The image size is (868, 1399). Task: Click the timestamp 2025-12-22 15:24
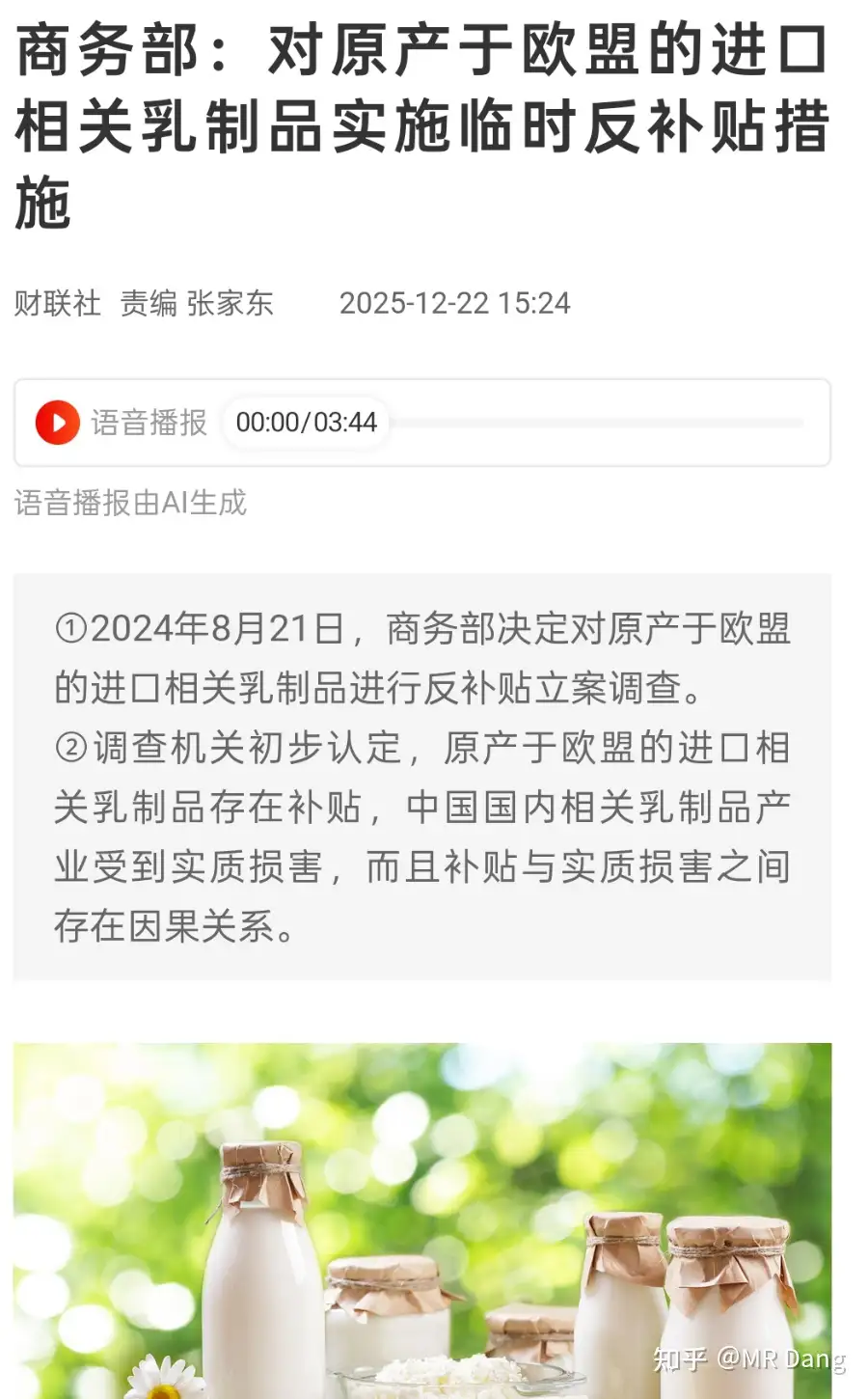point(457,303)
